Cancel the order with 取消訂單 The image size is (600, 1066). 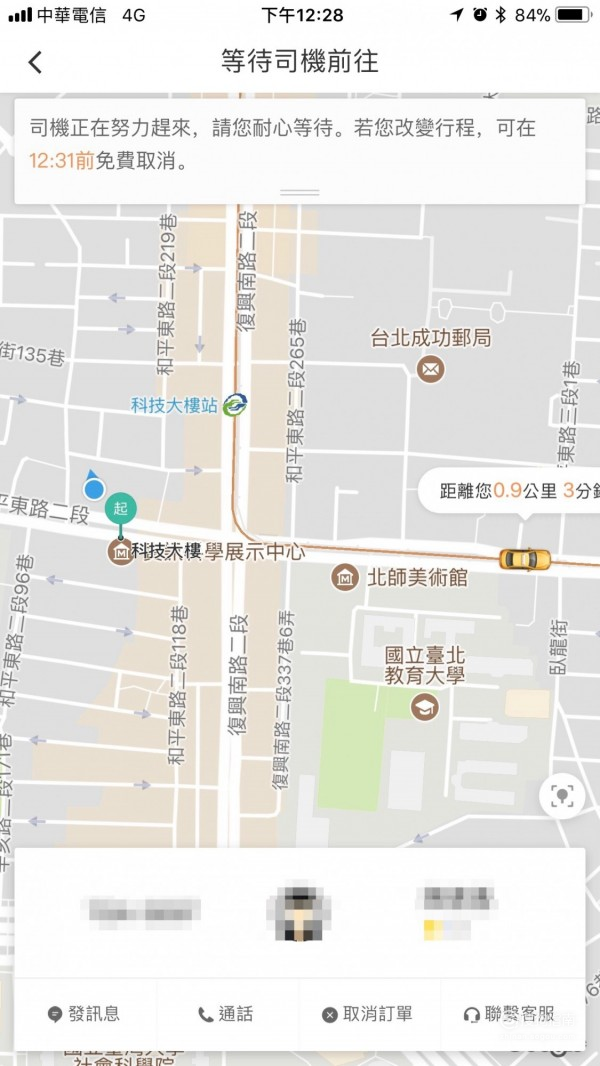point(367,1013)
